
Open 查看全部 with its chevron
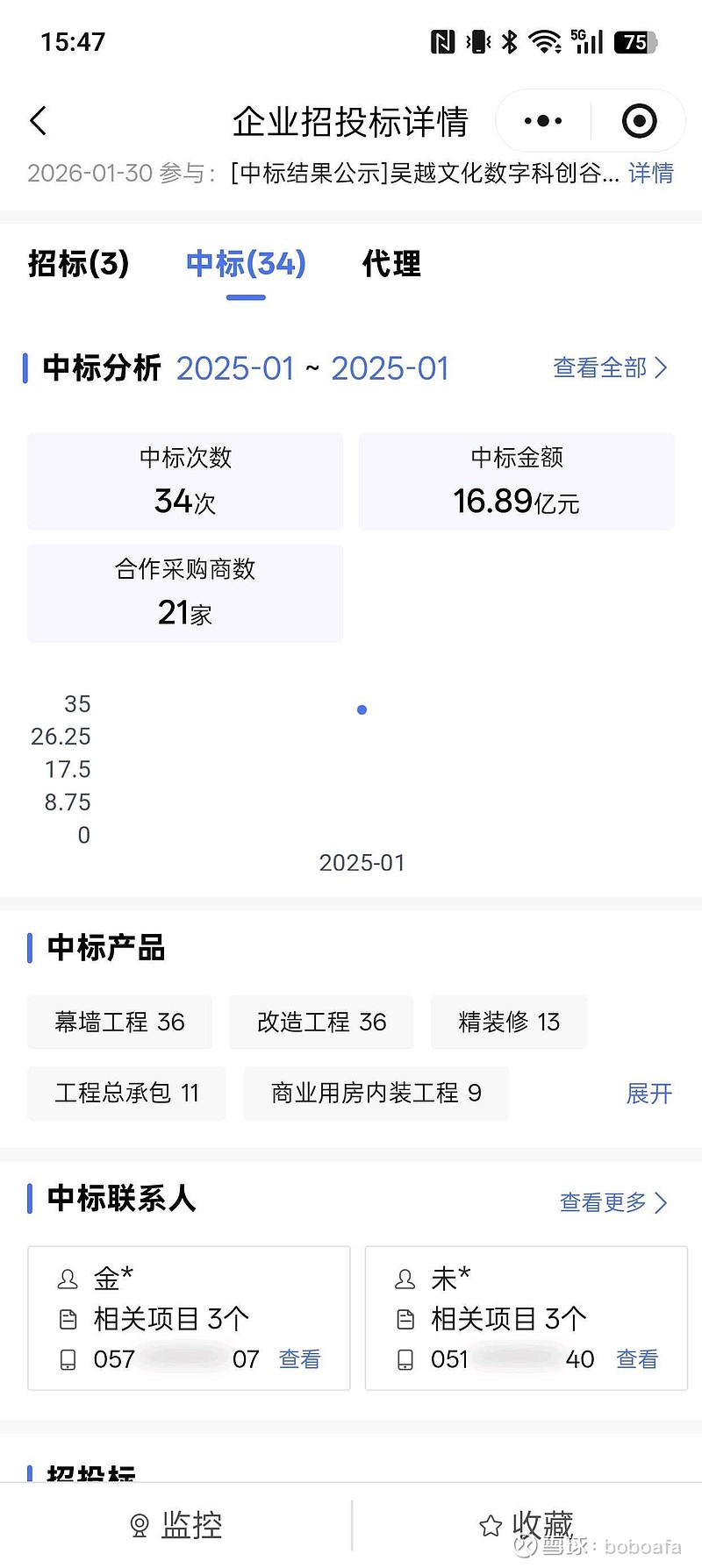tap(608, 367)
